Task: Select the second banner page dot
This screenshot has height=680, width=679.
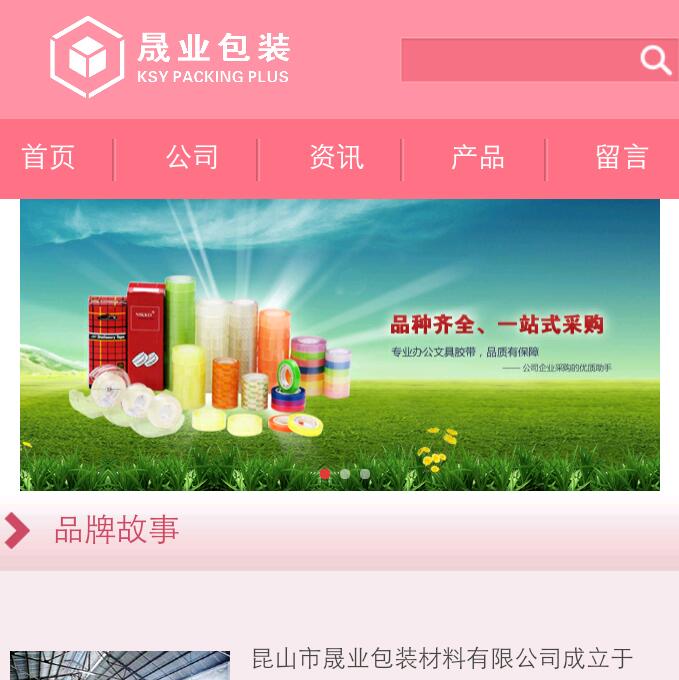Action: 345,474
